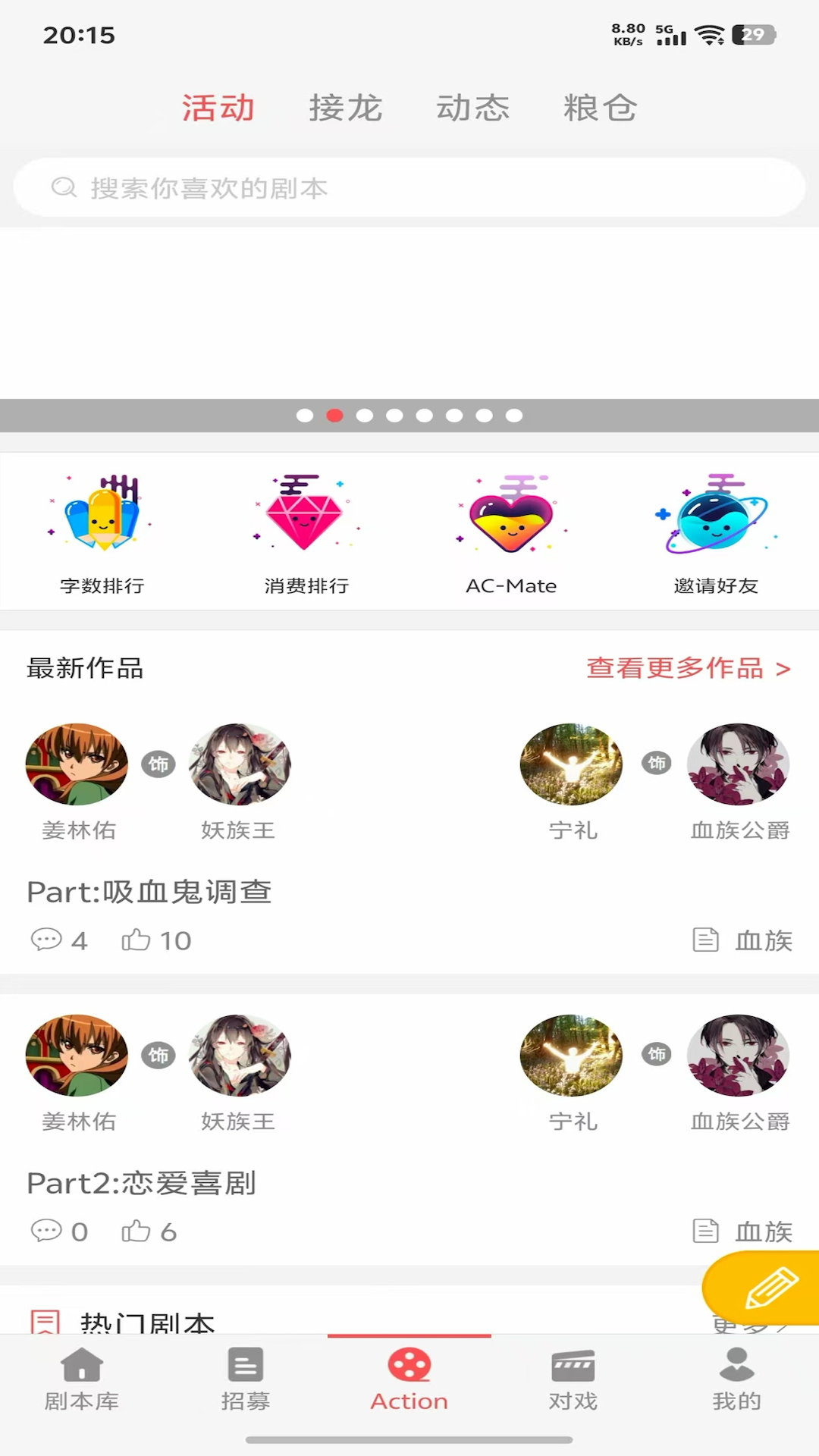The image size is (819, 1456).
Task: Open the 血族 script tag on first work
Action: [761, 940]
